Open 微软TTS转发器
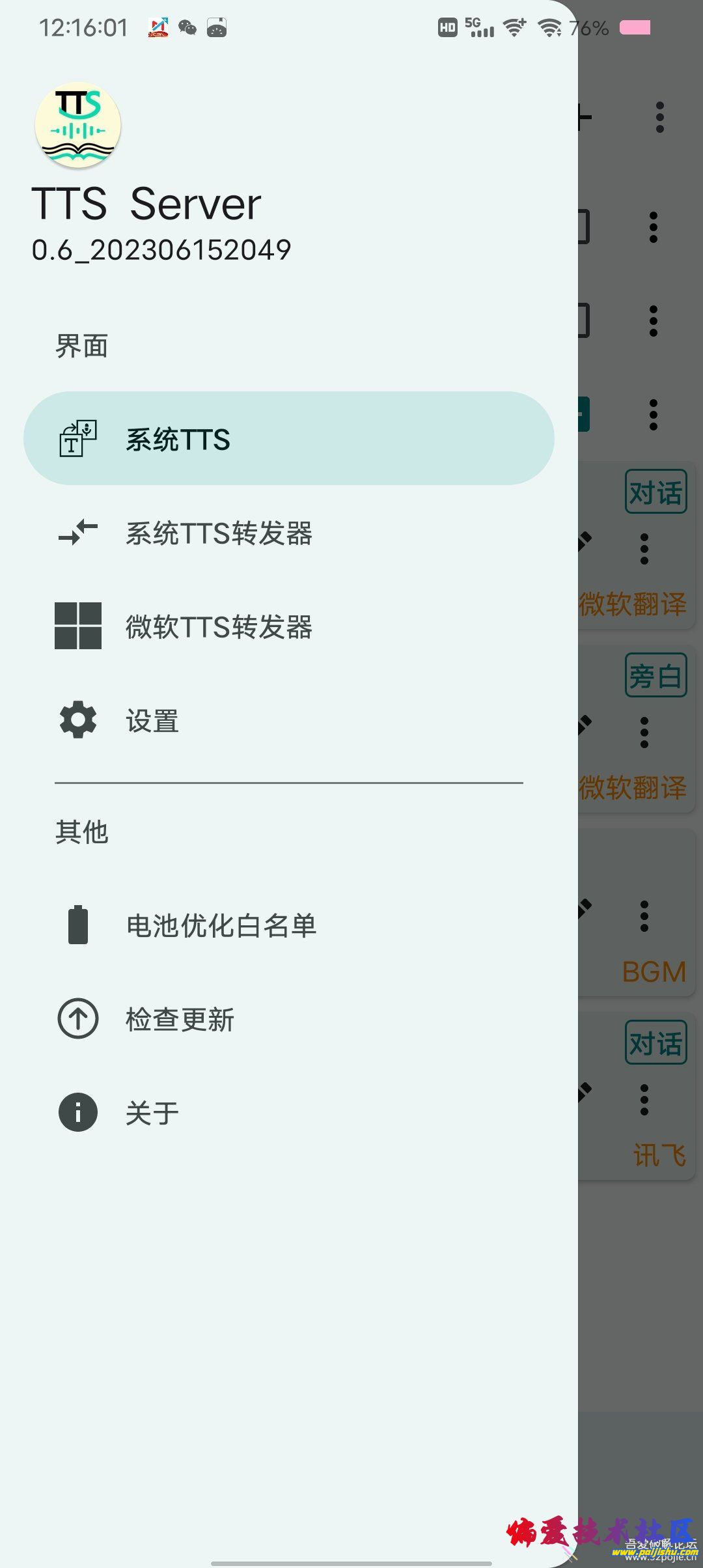The image size is (703, 1568). click(x=288, y=626)
